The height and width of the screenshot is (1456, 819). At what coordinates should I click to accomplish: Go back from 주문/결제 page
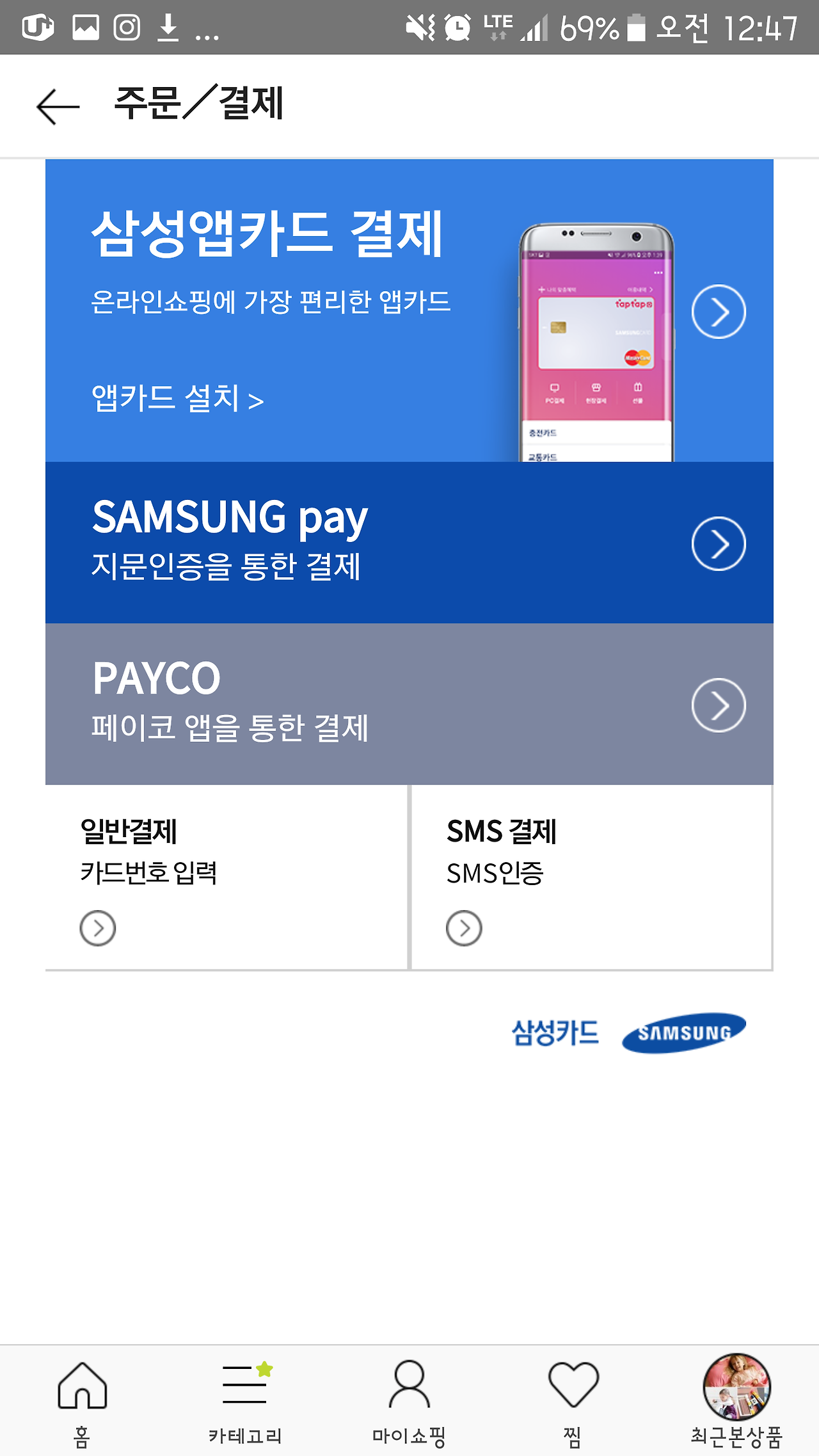click(58, 106)
